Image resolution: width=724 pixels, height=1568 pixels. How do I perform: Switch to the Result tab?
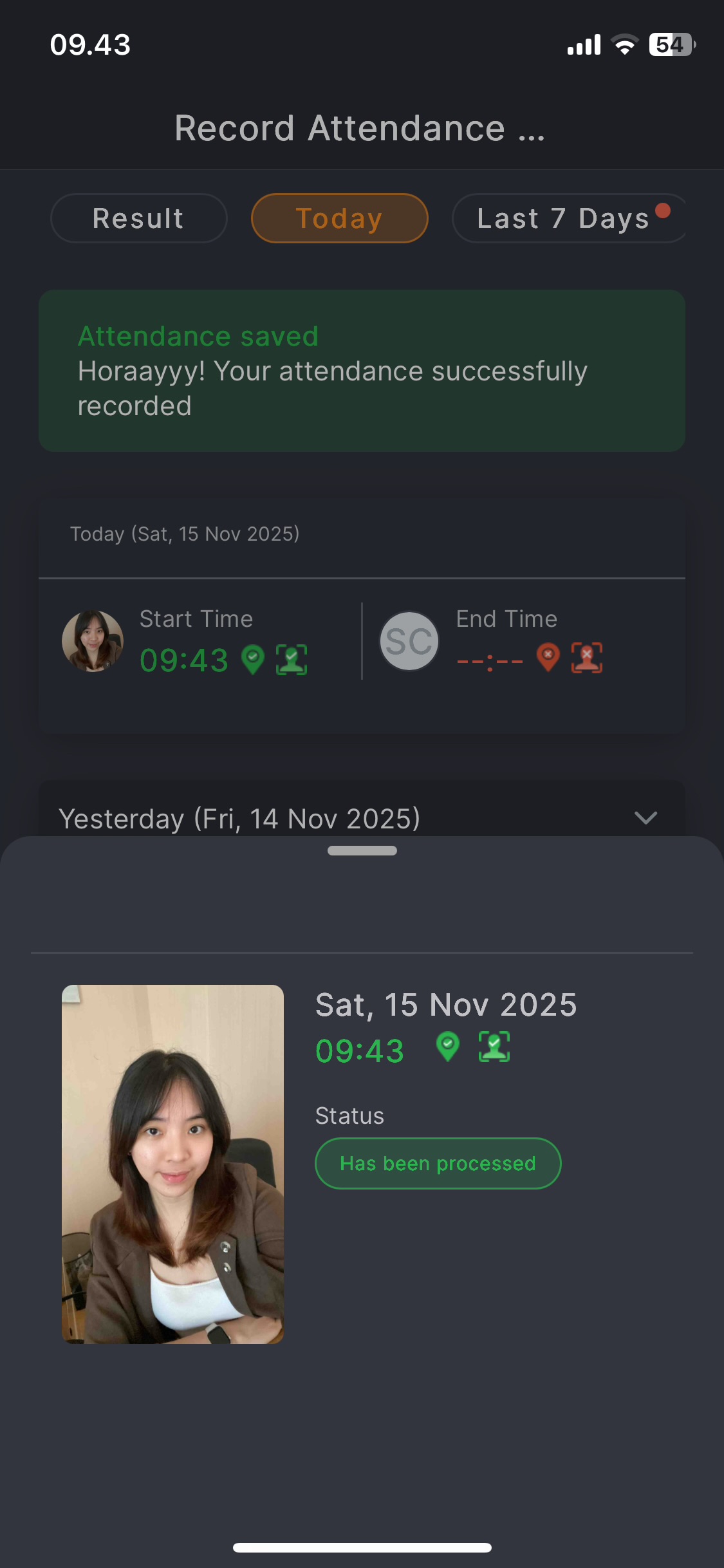[138, 218]
